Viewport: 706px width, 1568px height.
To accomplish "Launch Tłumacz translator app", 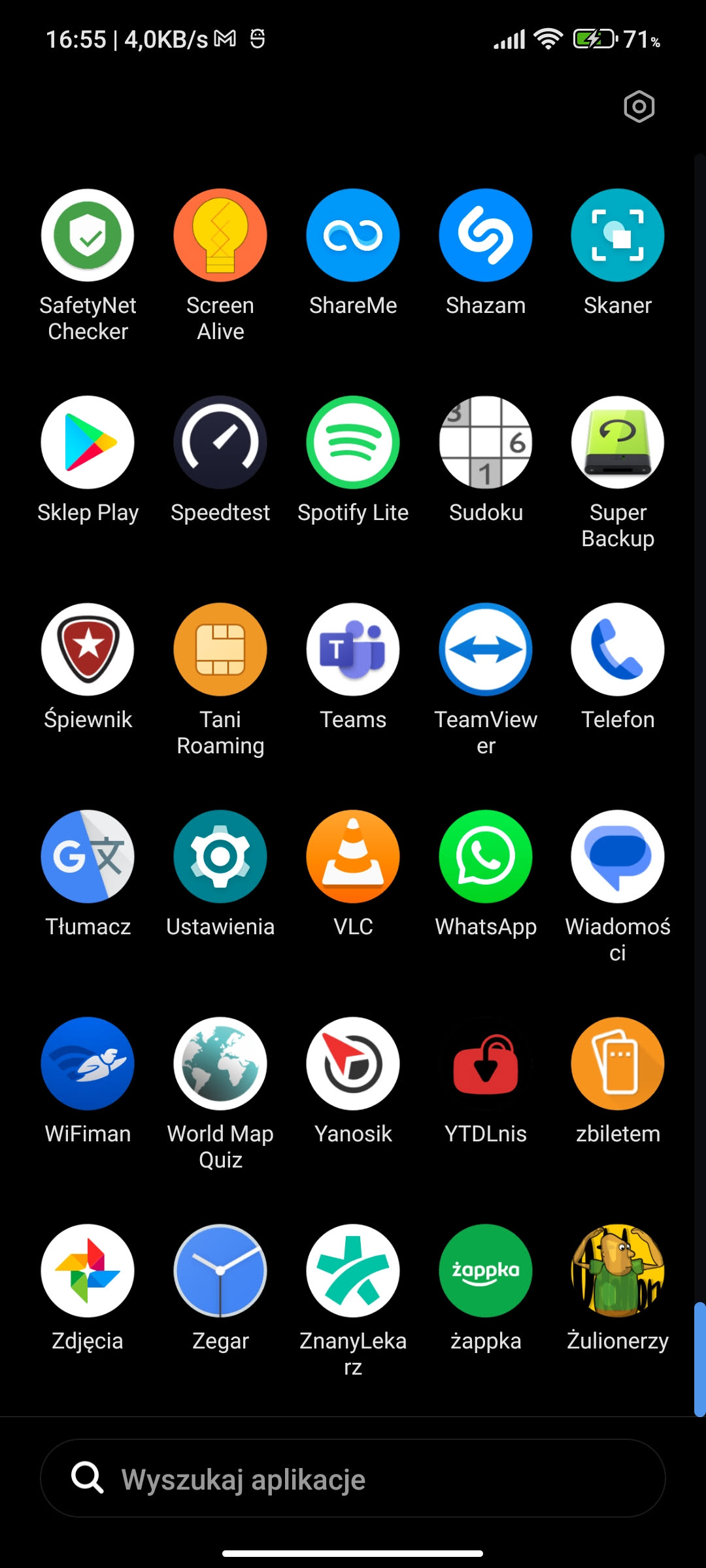I will pyautogui.click(x=88, y=857).
